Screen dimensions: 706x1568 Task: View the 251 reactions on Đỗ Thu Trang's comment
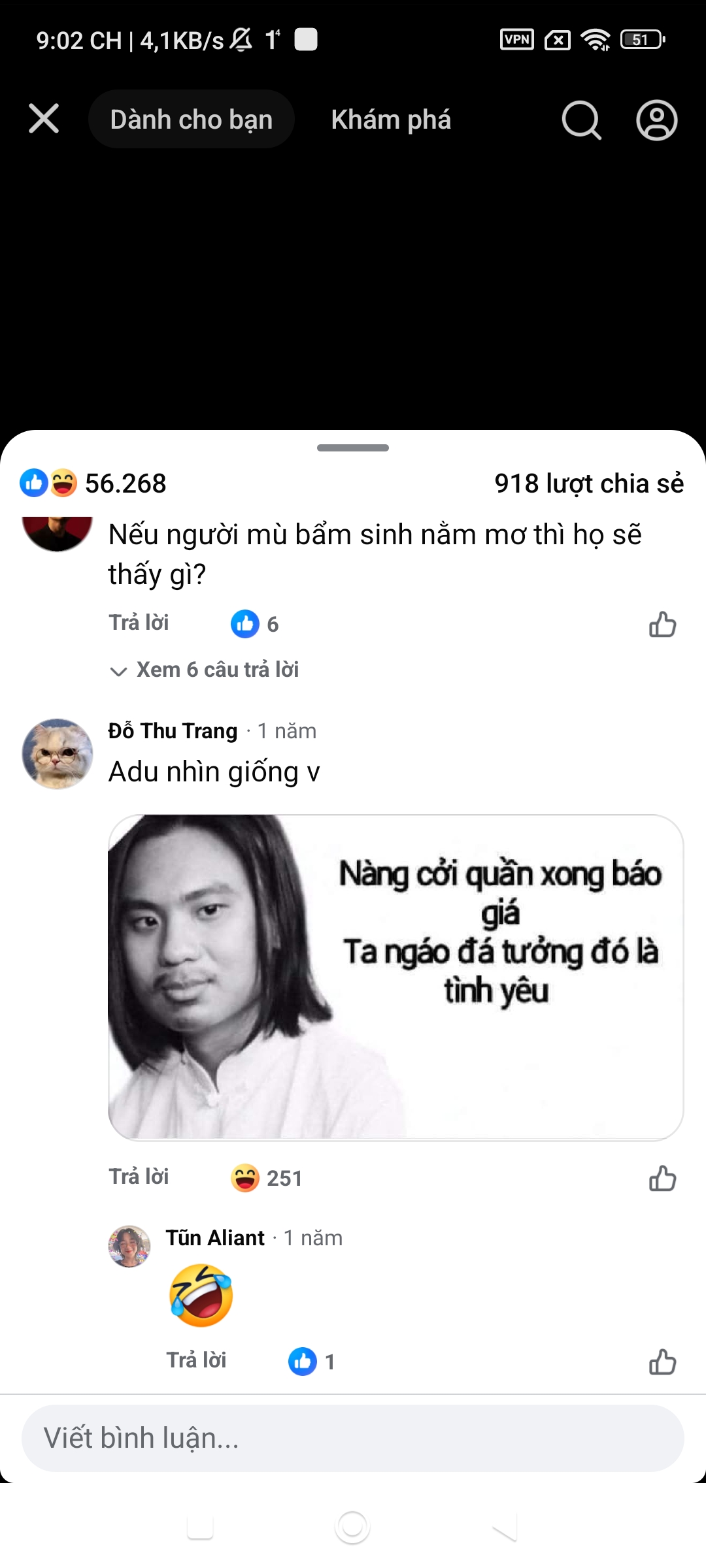tap(267, 1178)
